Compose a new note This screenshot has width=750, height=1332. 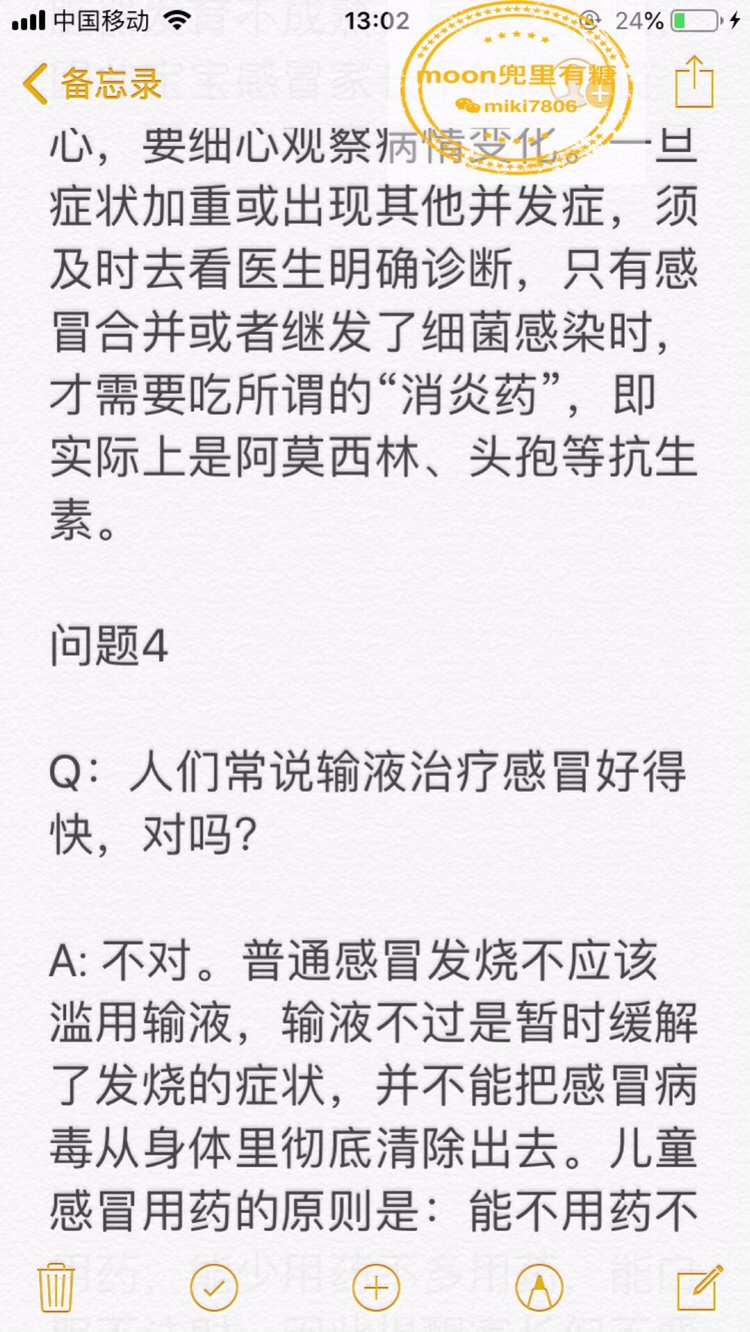pyautogui.click(x=698, y=1287)
